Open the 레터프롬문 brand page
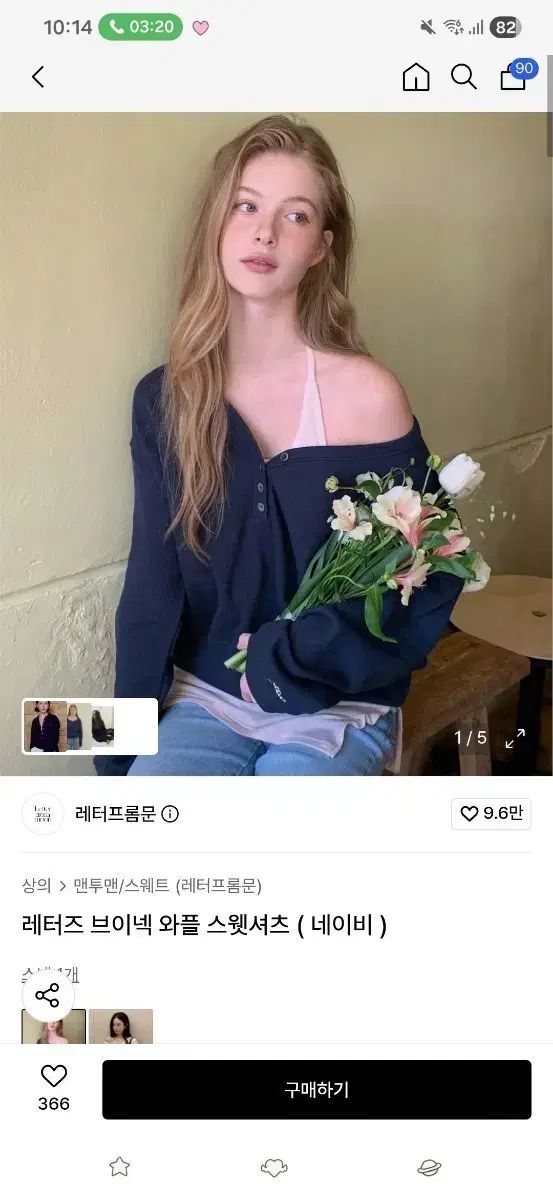This screenshot has width=553, height=1200. [x=115, y=814]
